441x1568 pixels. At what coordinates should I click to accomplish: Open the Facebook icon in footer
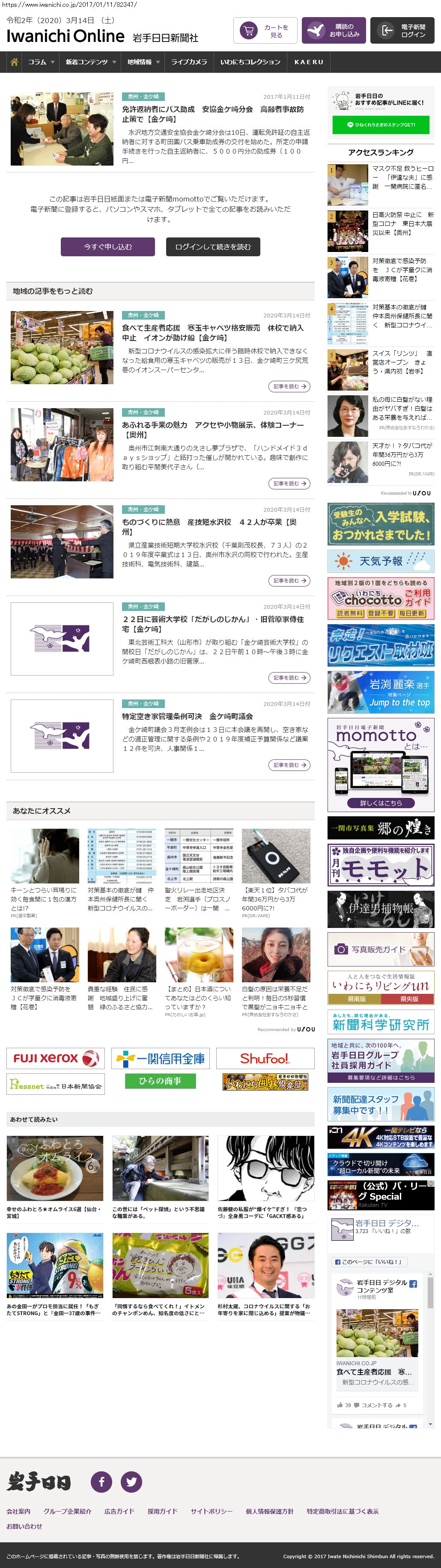click(101, 1482)
